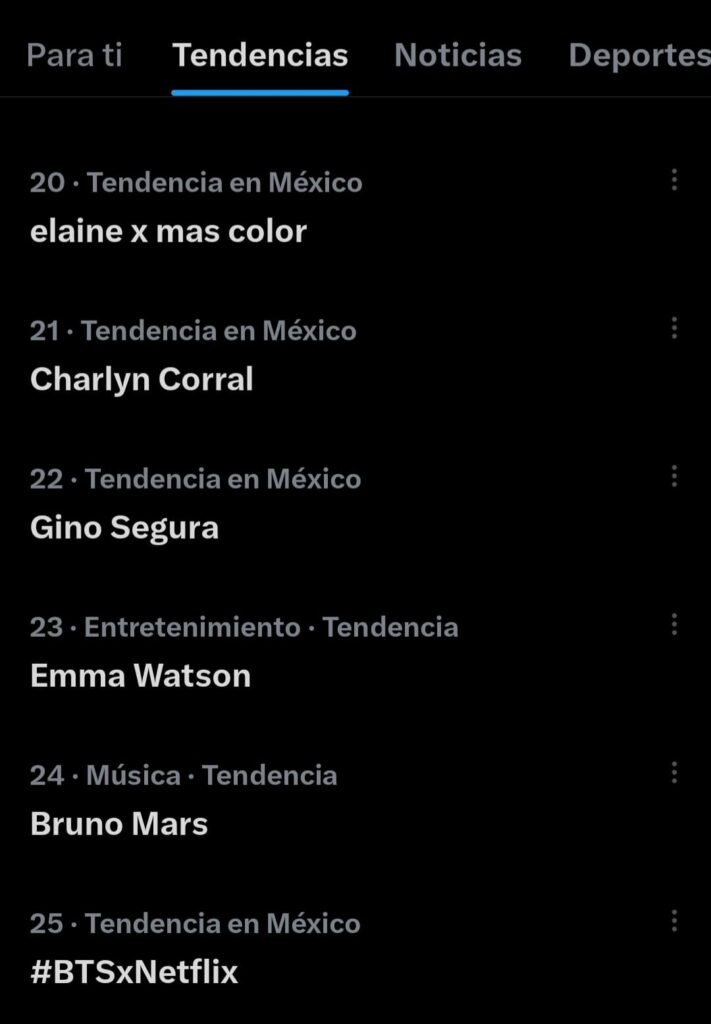Screen dimensions: 711x1024
Task: Open the overflow menu for Bruno Mars
Action: (674, 772)
